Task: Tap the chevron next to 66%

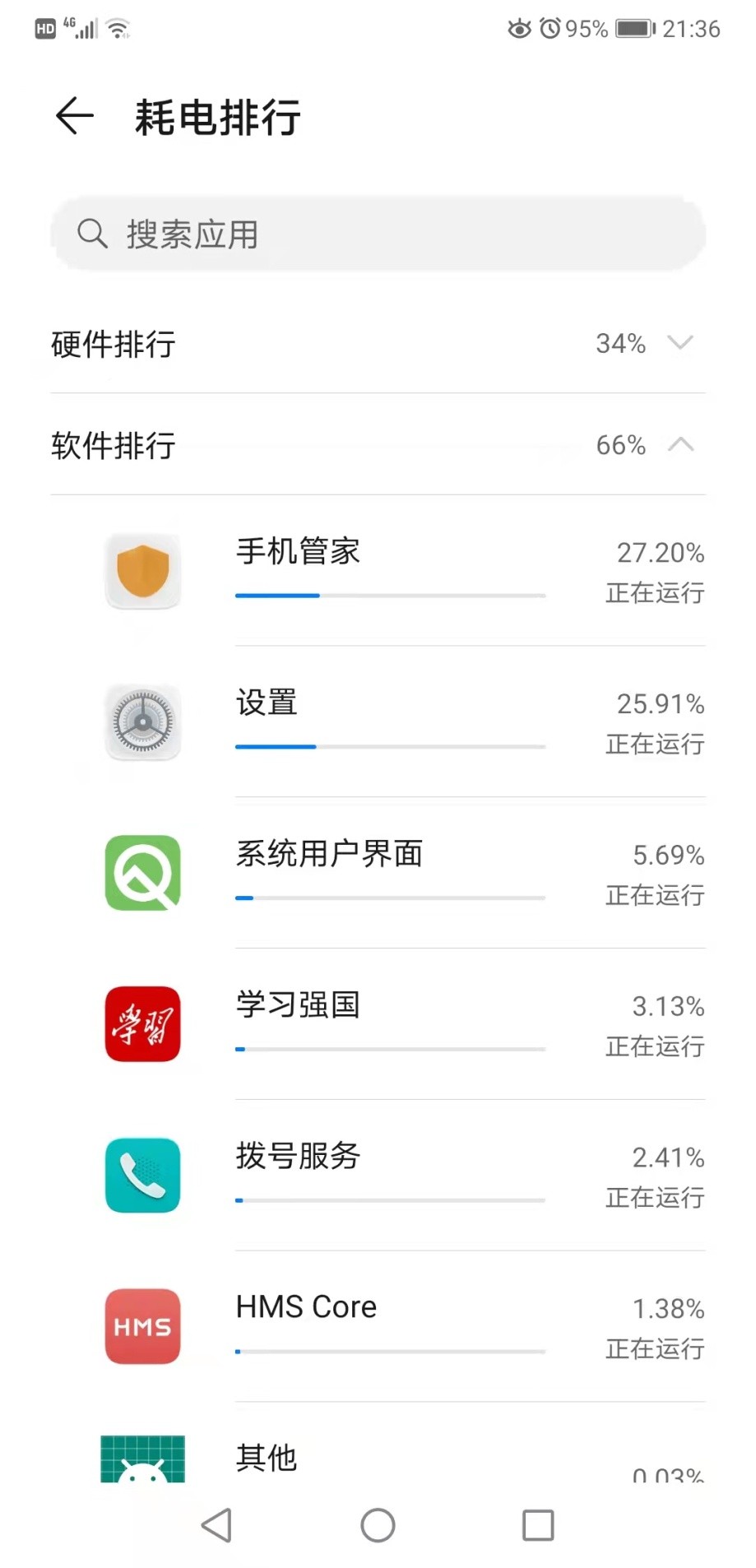Action: (680, 446)
